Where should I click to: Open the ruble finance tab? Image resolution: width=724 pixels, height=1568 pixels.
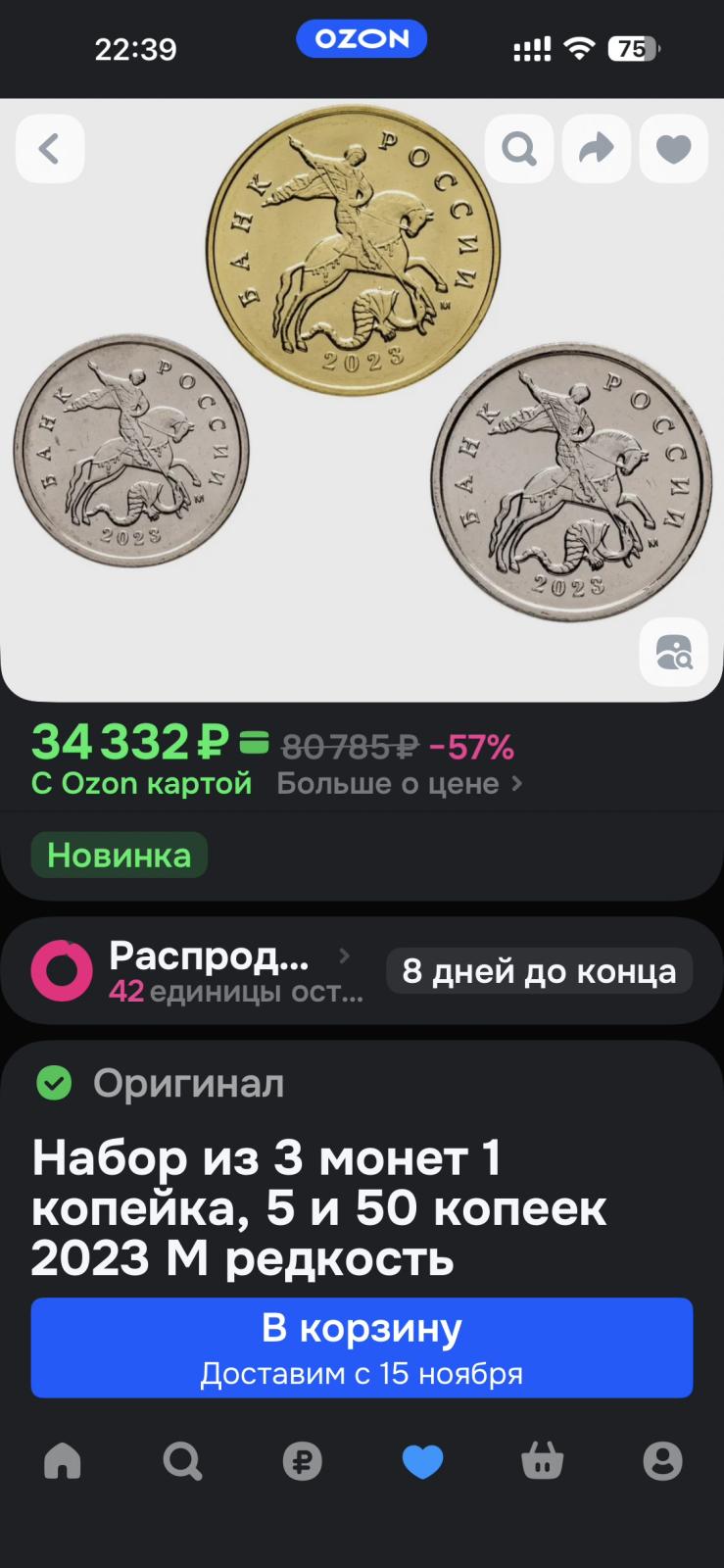pyautogui.click(x=302, y=1461)
